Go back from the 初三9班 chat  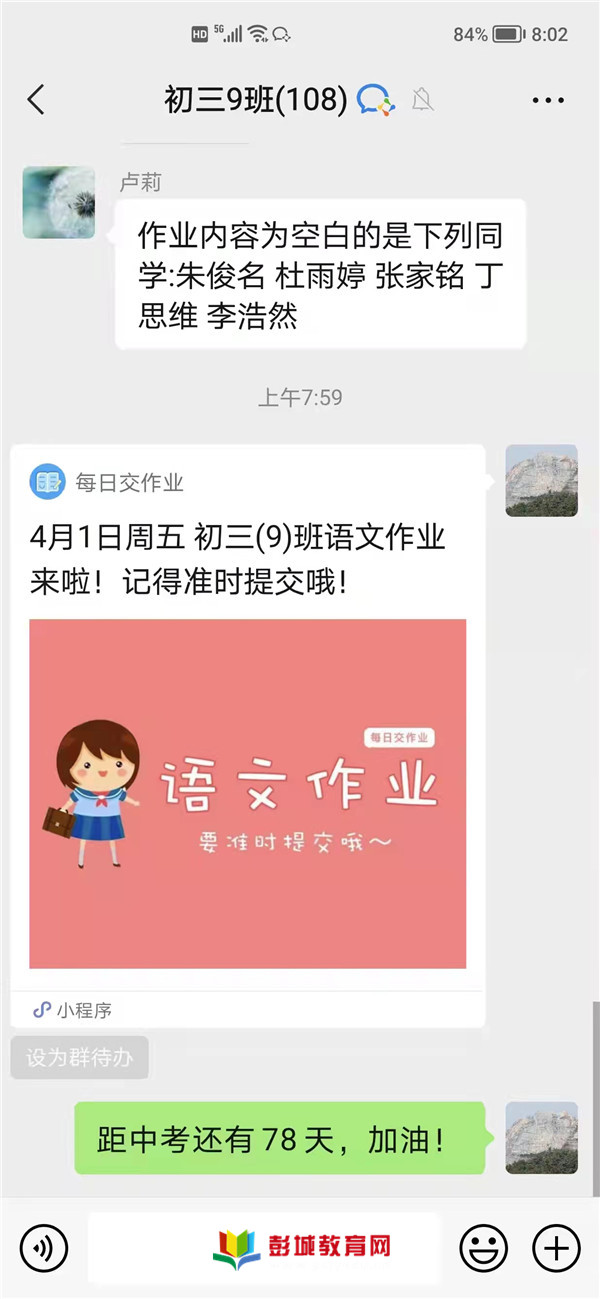(36, 99)
